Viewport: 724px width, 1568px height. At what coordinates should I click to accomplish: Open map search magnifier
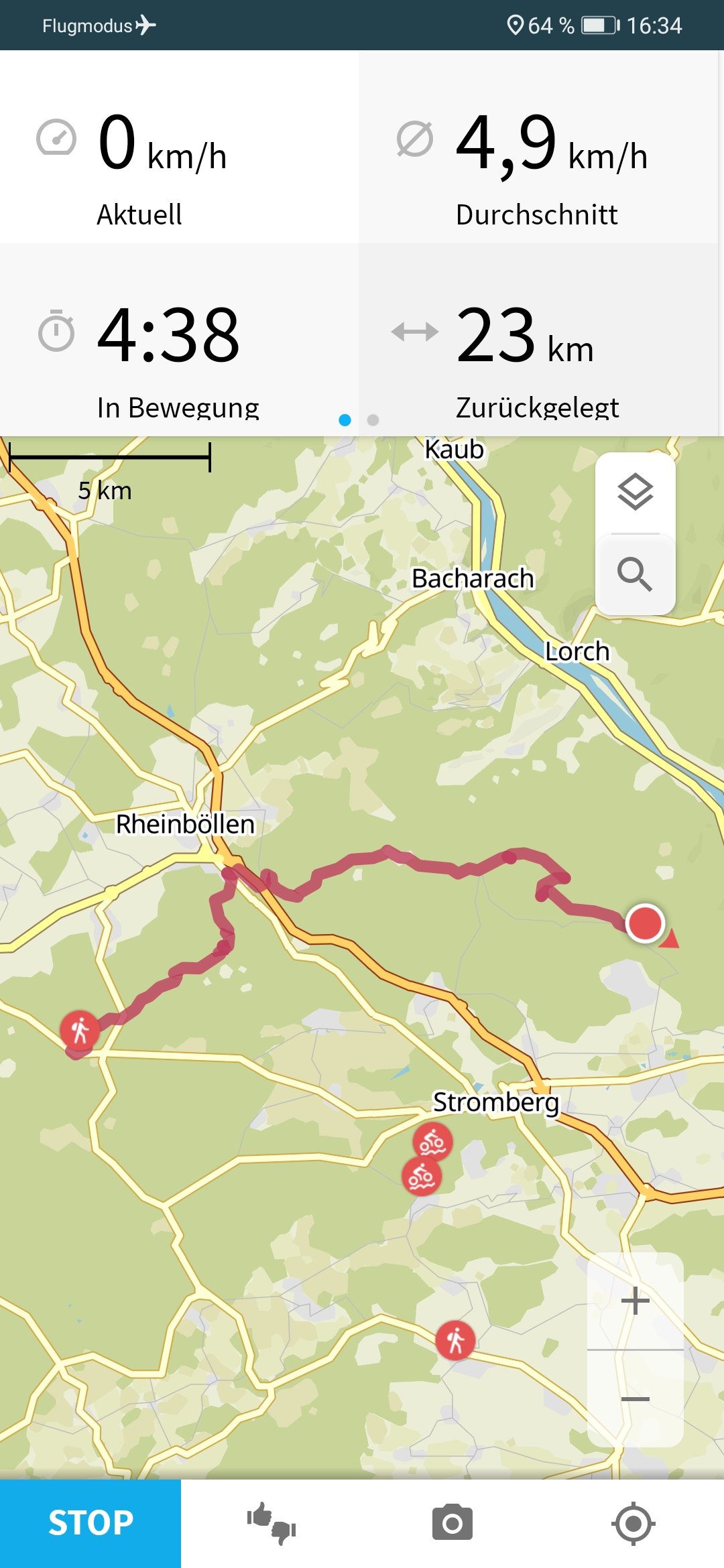point(635,574)
